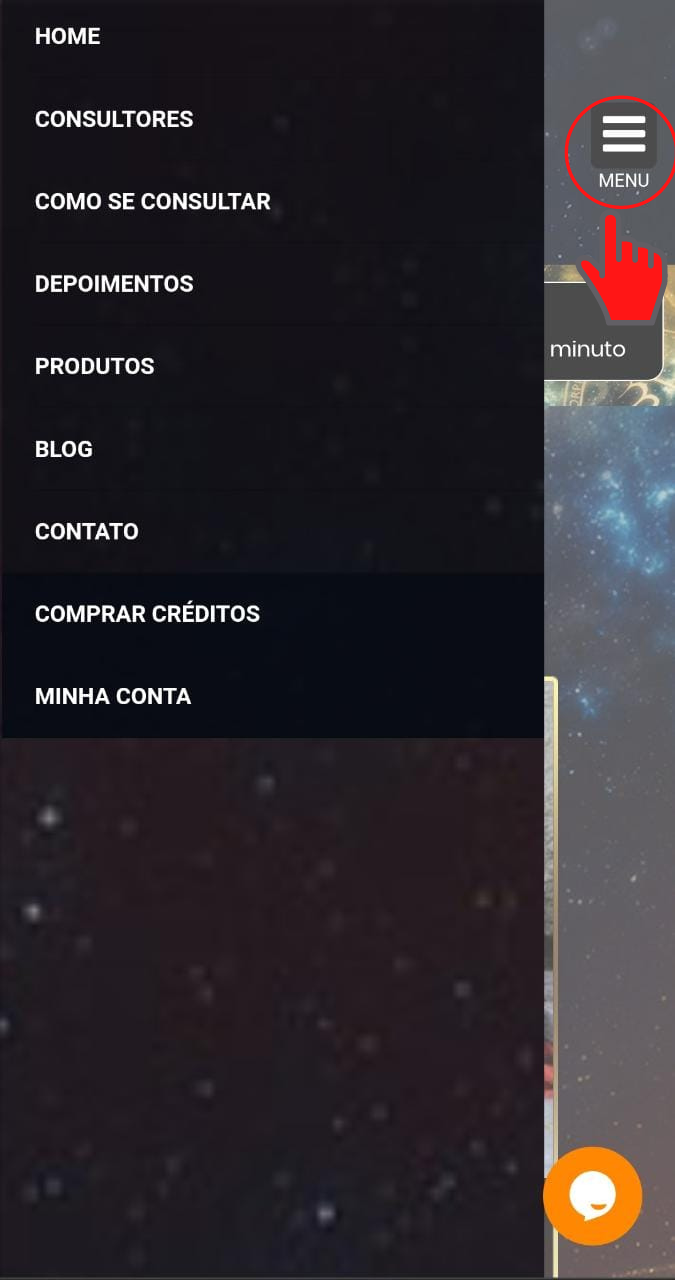Open the Contato page

coord(87,531)
